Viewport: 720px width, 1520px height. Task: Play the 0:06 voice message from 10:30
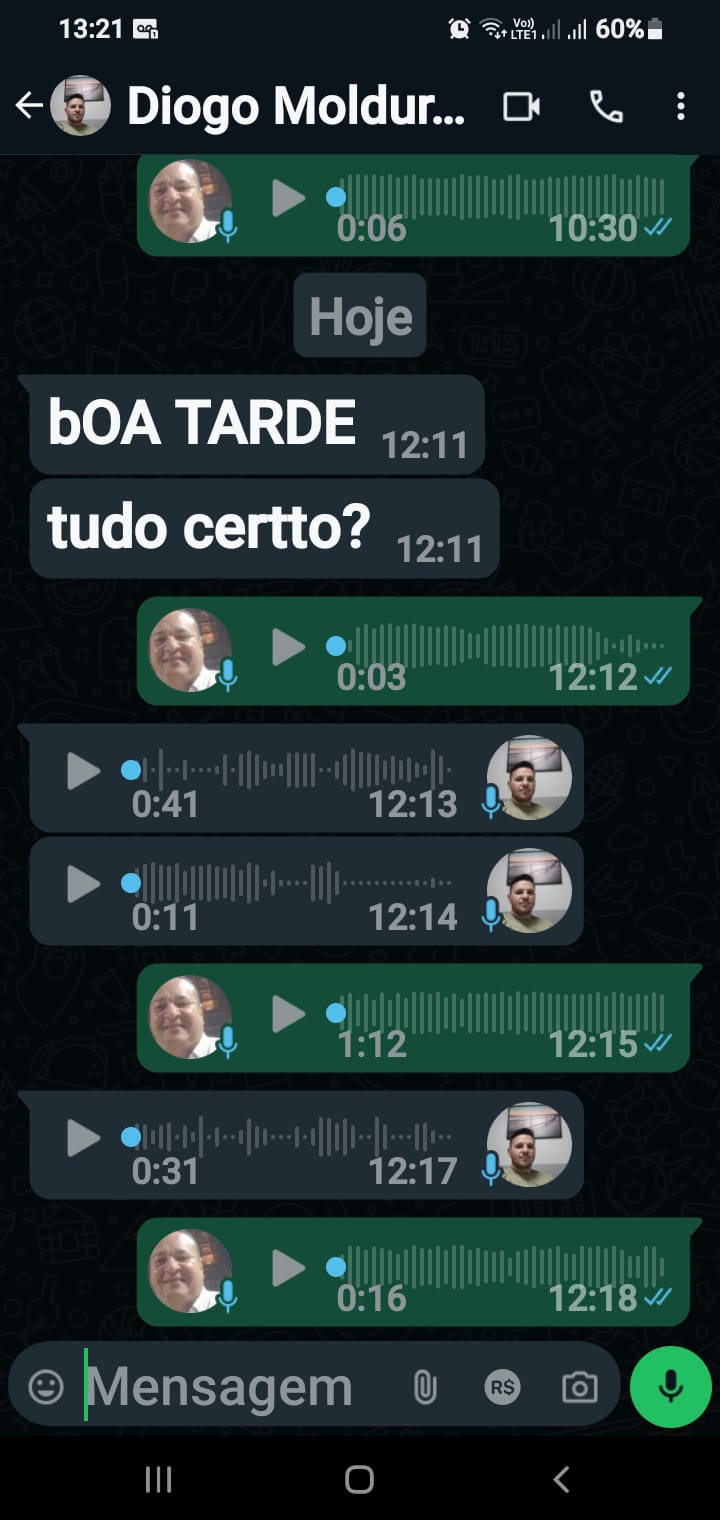click(289, 198)
